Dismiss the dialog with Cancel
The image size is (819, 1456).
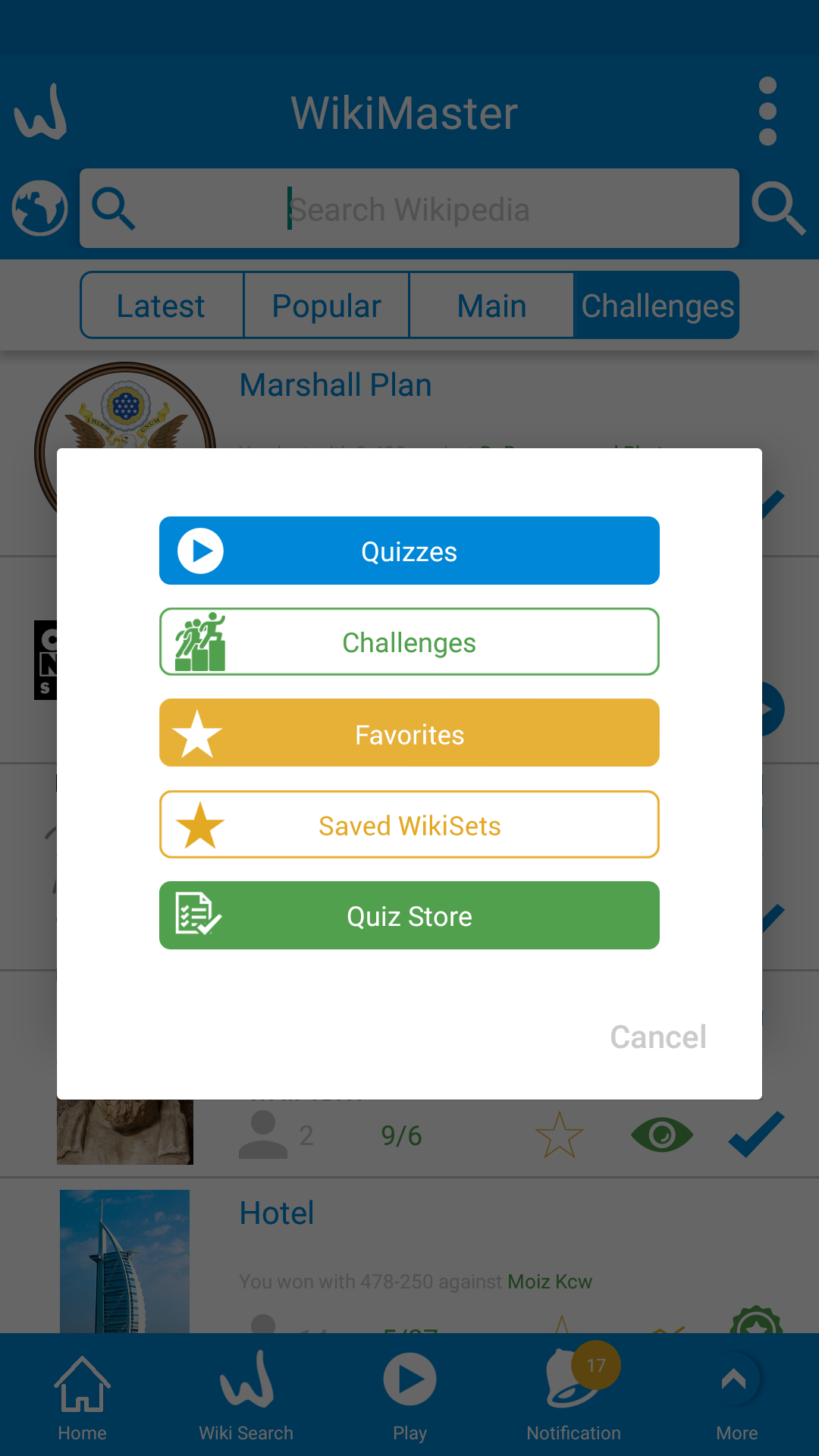click(x=658, y=1037)
